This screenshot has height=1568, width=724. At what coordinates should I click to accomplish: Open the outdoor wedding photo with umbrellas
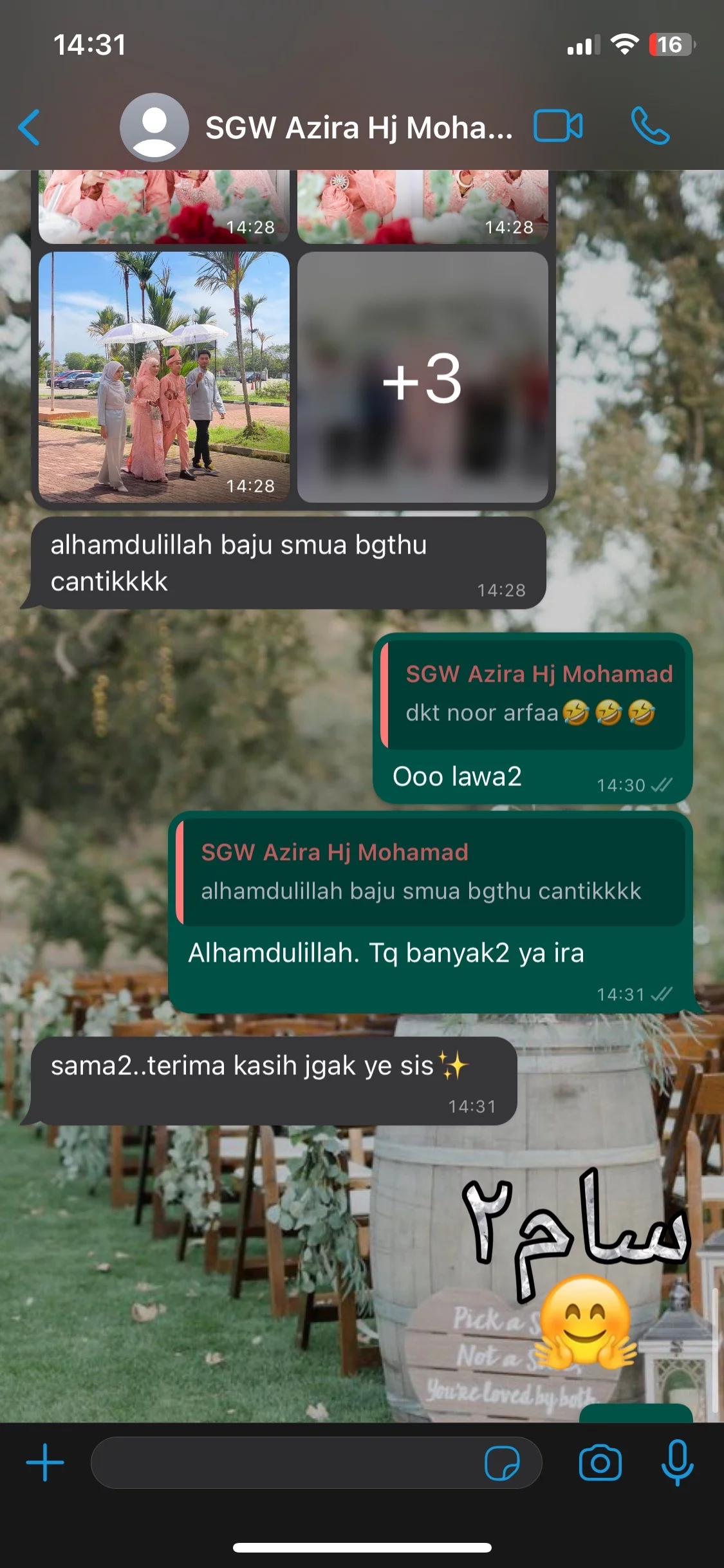point(164,377)
